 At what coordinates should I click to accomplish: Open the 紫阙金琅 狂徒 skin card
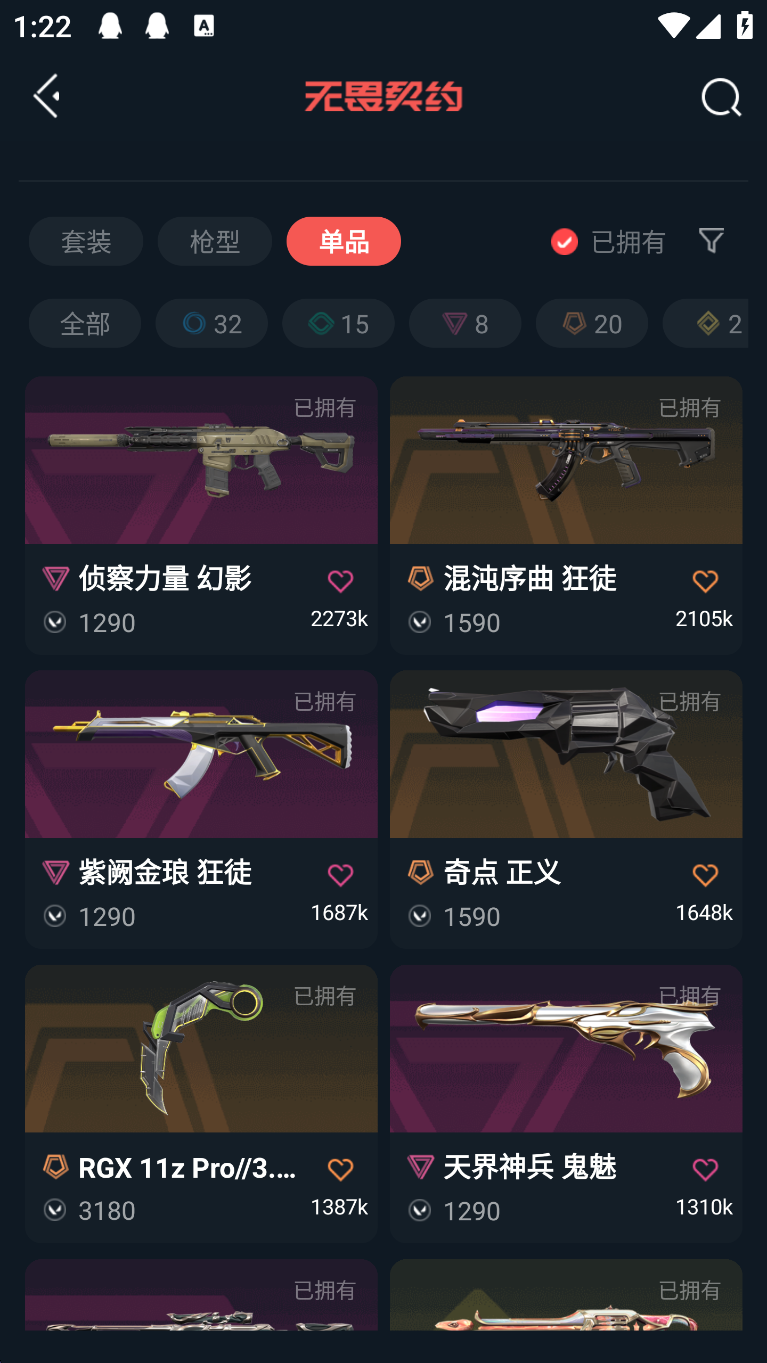(x=201, y=809)
